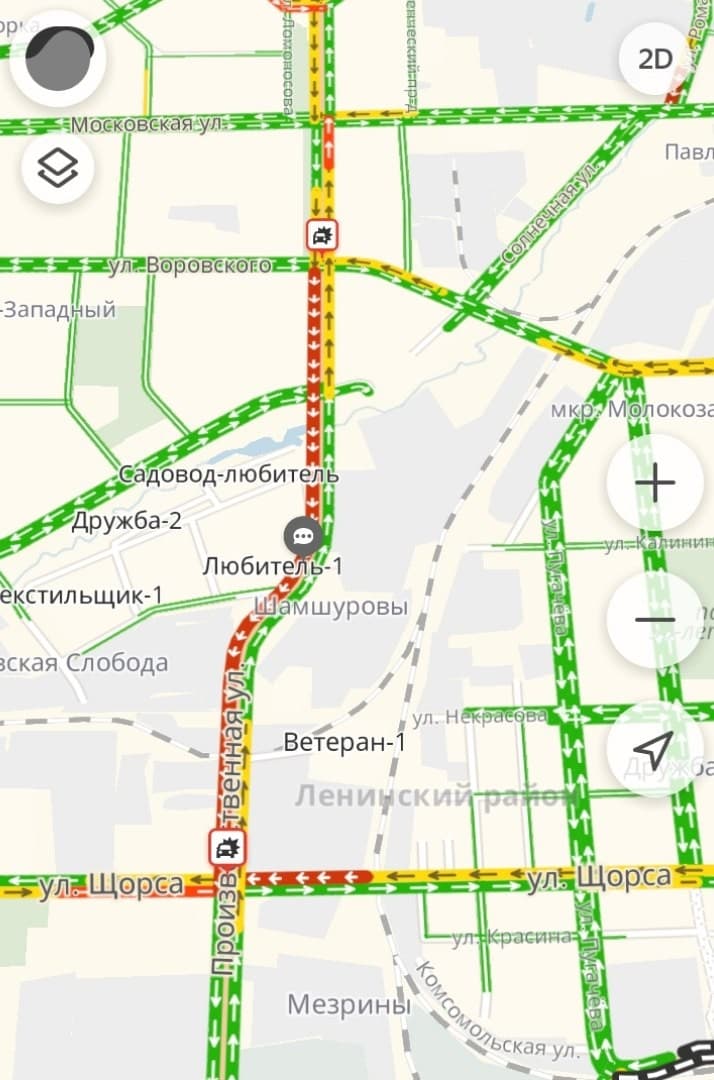View the road comment marker near Любитель-1

click(x=303, y=536)
